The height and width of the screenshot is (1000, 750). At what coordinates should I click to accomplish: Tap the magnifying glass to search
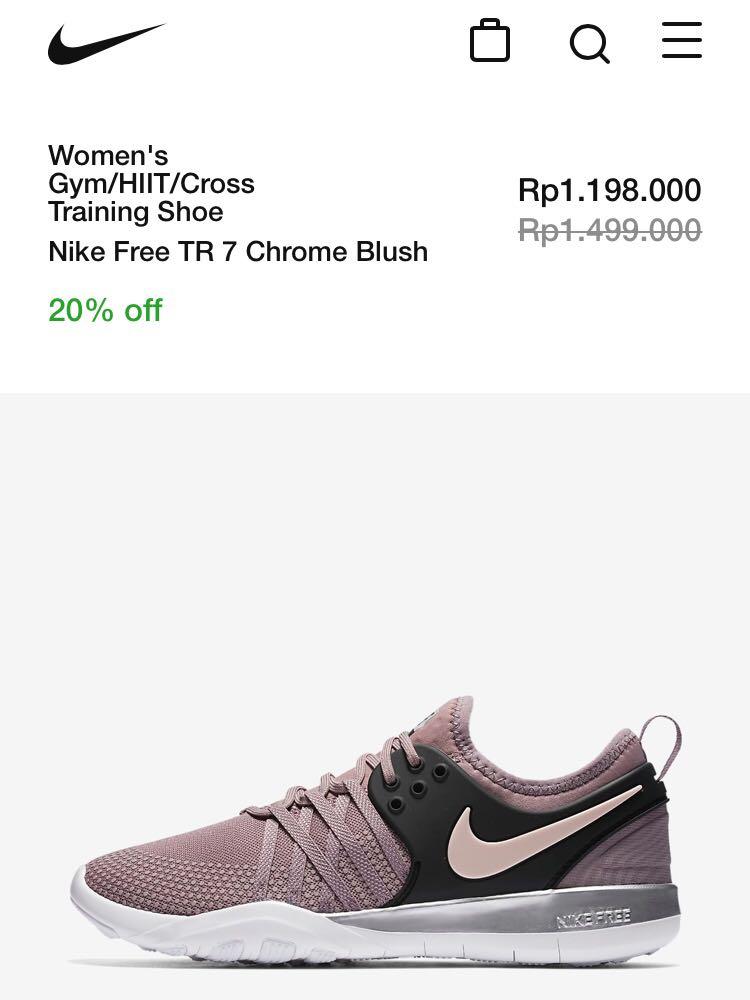point(590,42)
